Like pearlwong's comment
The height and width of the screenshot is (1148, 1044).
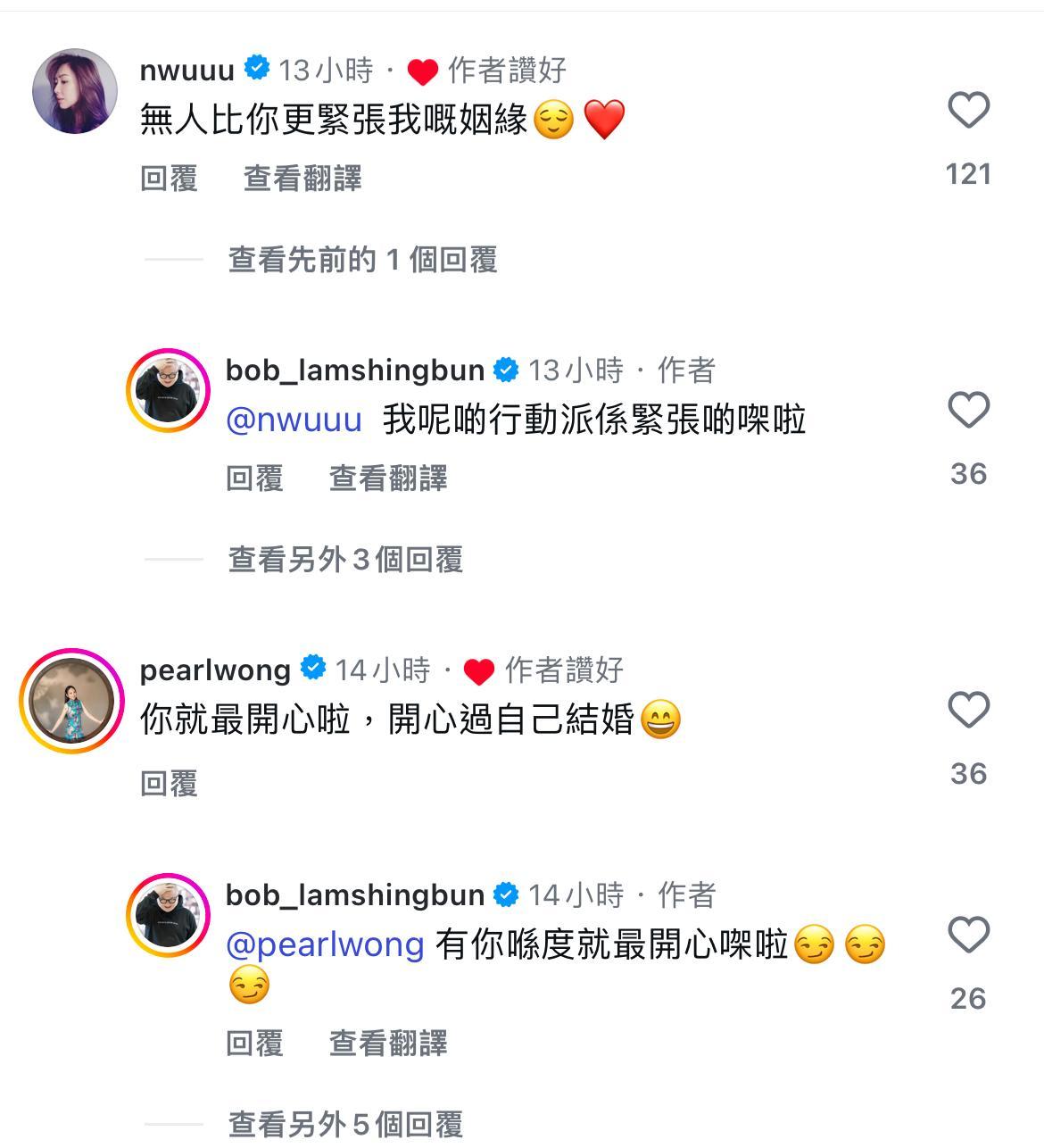point(968,711)
